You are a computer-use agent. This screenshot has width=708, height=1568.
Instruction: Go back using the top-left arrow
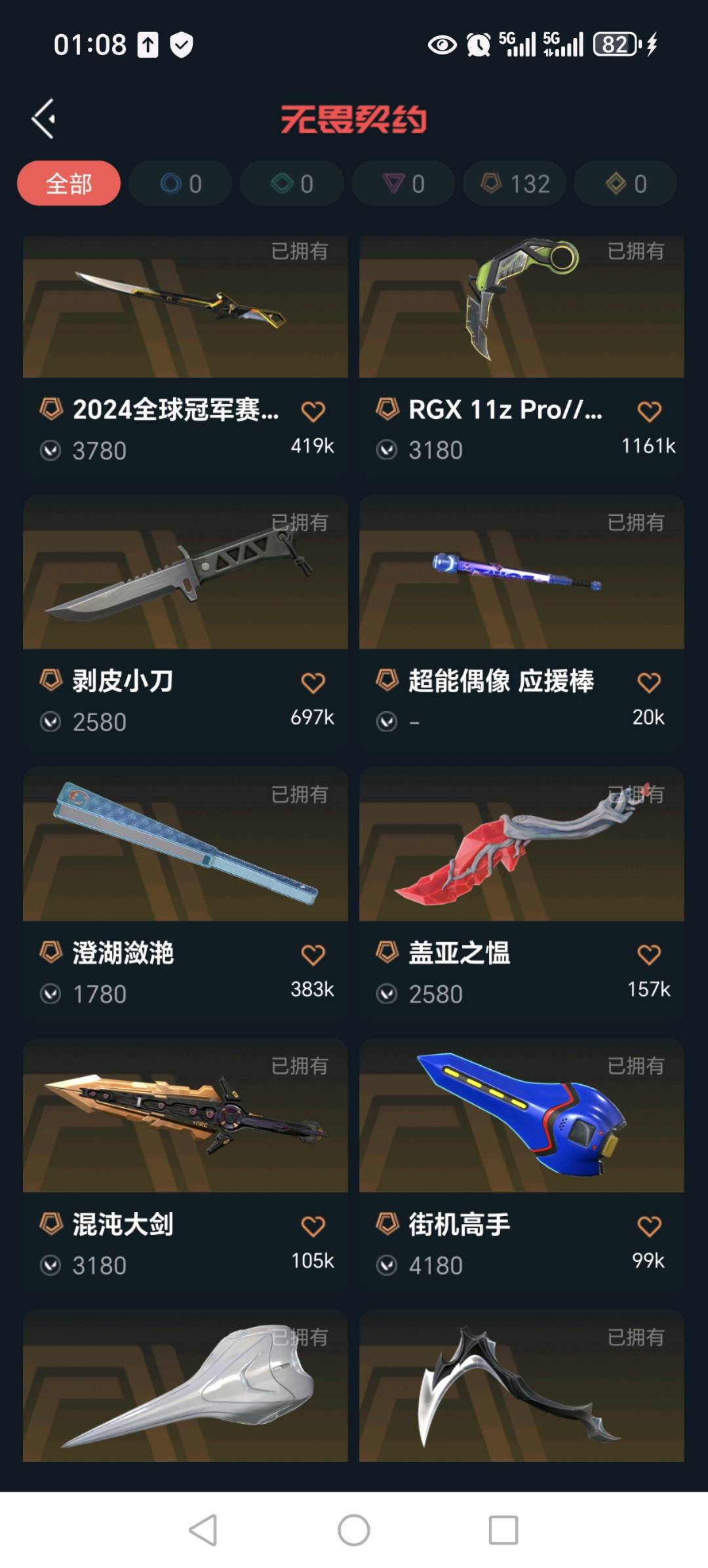(43, 119)
